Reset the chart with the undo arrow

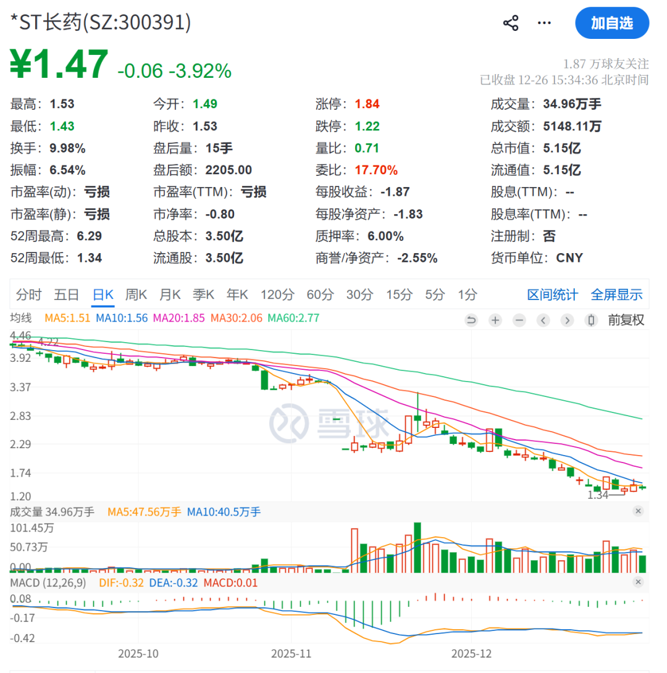point(471,320)
